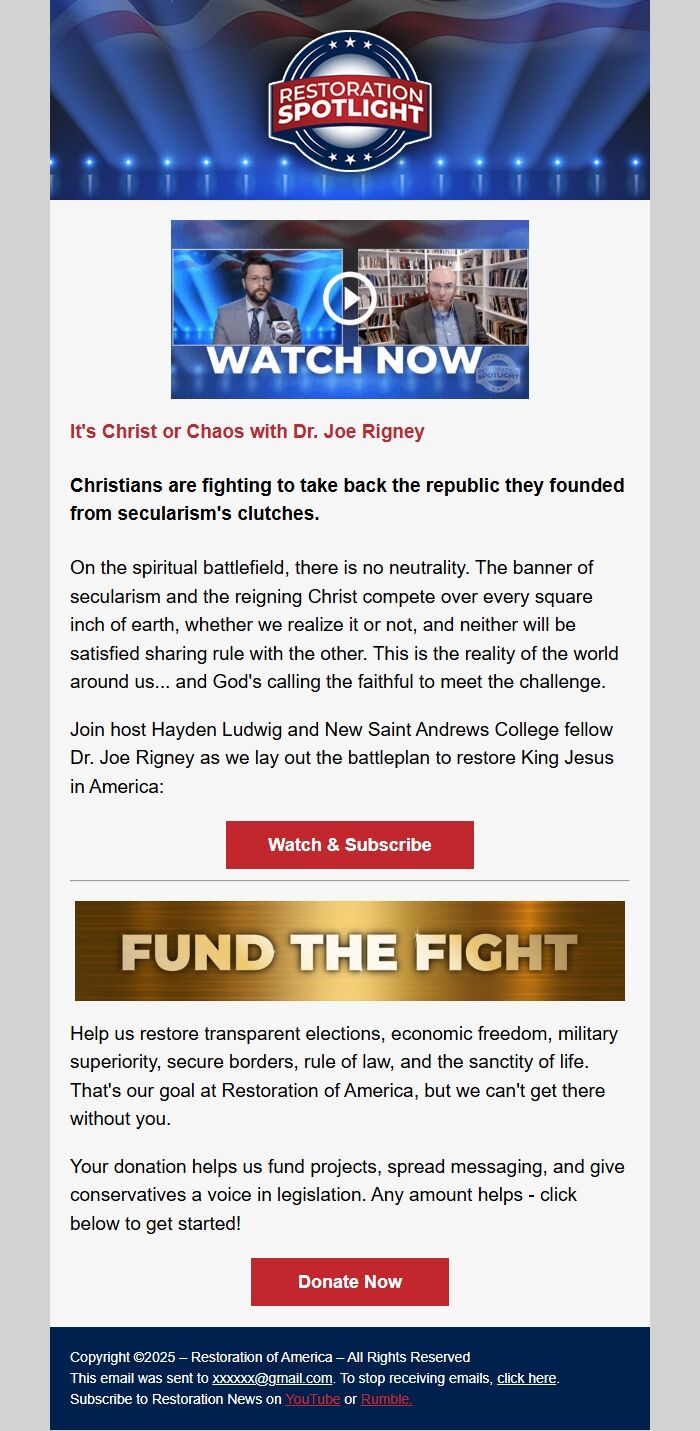Open the Fund the Fight banner
700x1431 pixels.
coord(349,951)
